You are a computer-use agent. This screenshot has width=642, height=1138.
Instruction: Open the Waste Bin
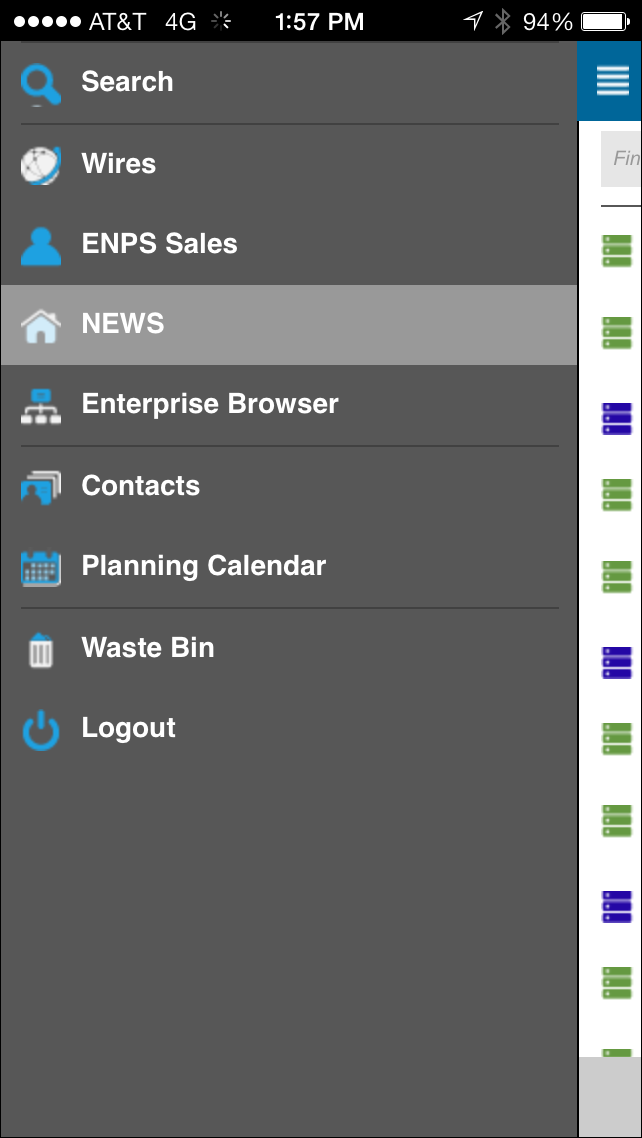tap(289, 647)
